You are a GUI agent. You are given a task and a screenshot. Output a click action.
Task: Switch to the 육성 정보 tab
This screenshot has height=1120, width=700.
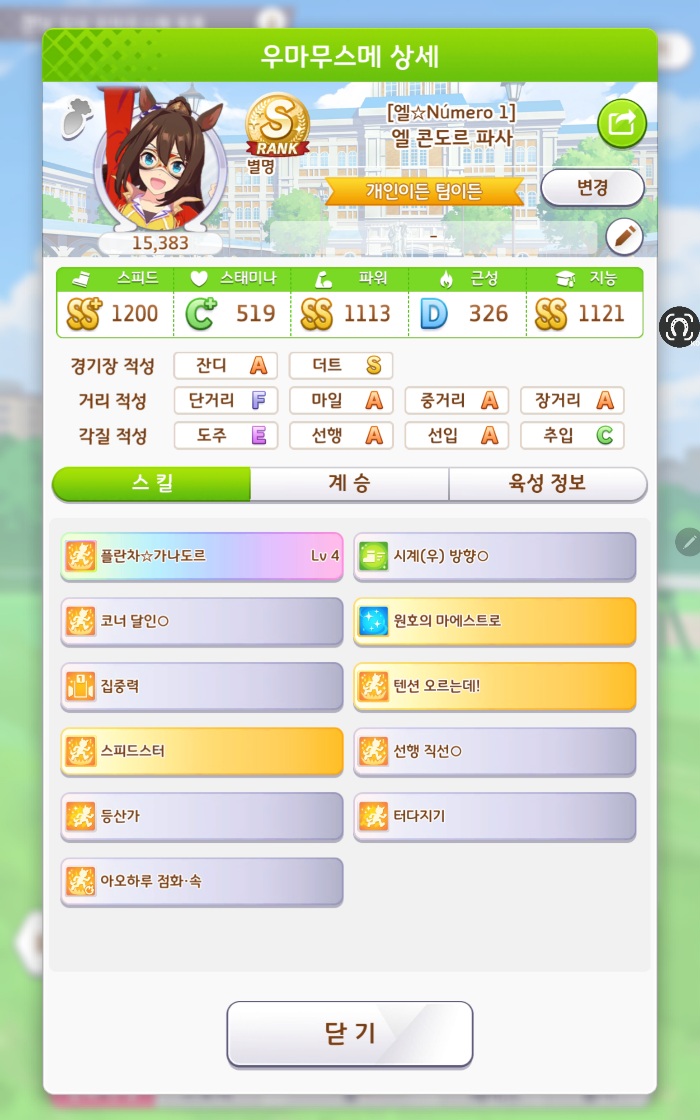[547, 484]
